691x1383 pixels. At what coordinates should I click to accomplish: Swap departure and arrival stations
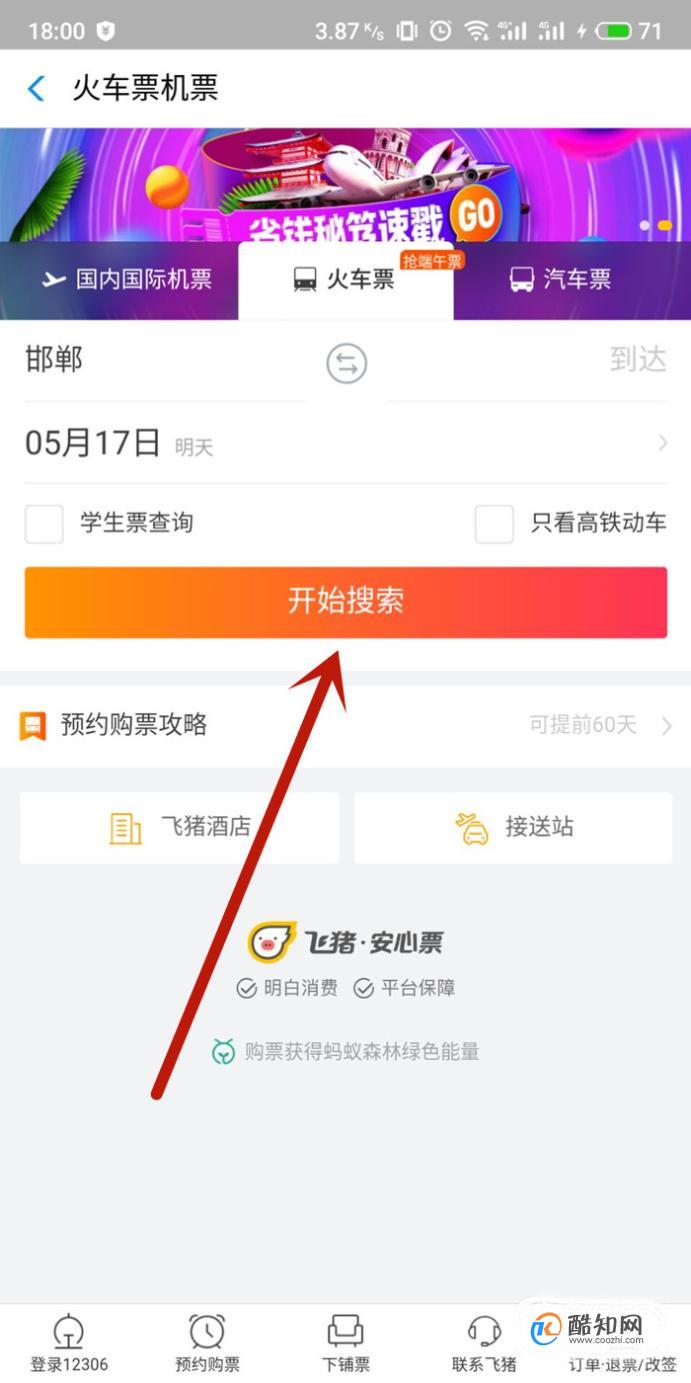click(x=347, y=364)
